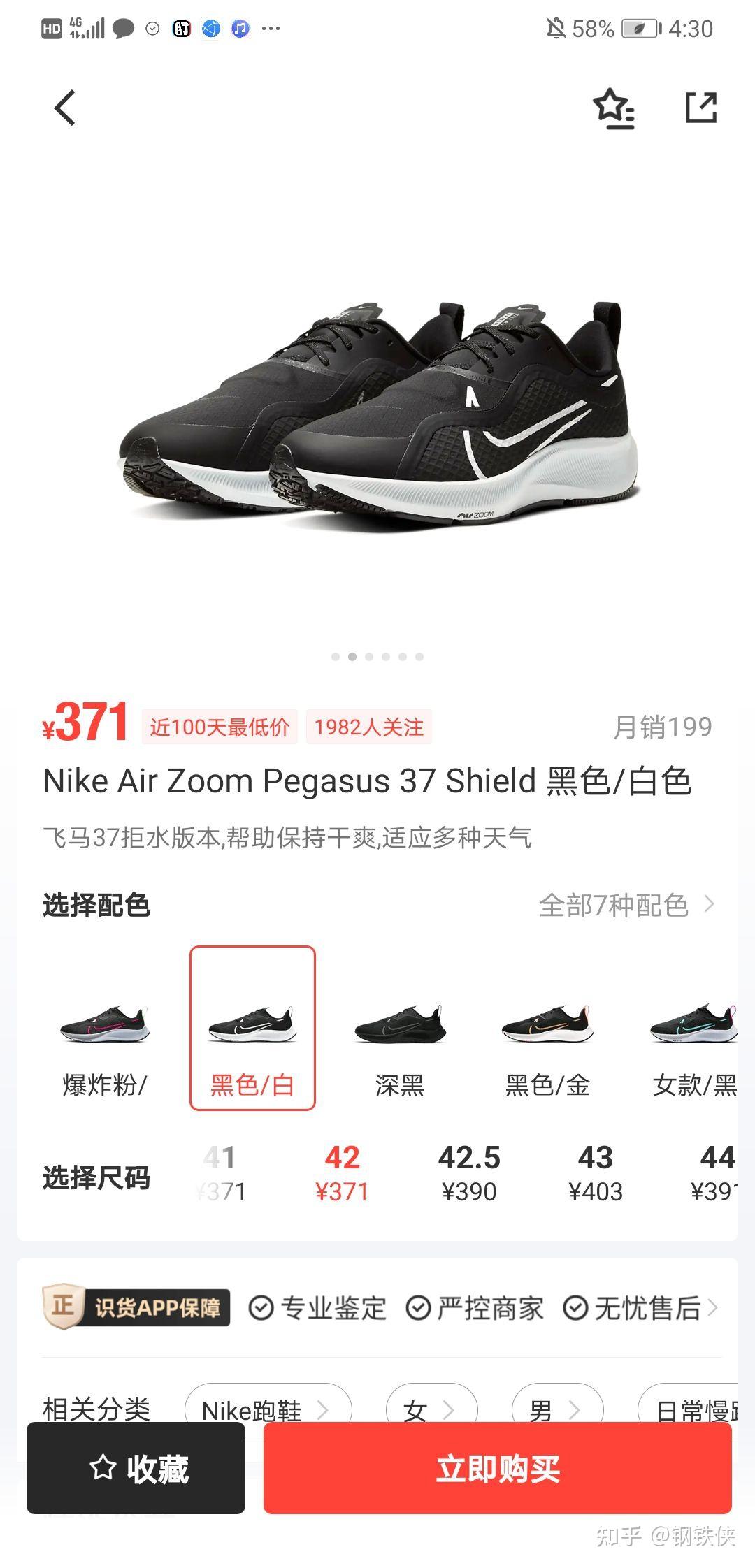View all 7 colorways (全部7种配色)
Screen dimensions: 755x1568
click(x=626, y=905)
